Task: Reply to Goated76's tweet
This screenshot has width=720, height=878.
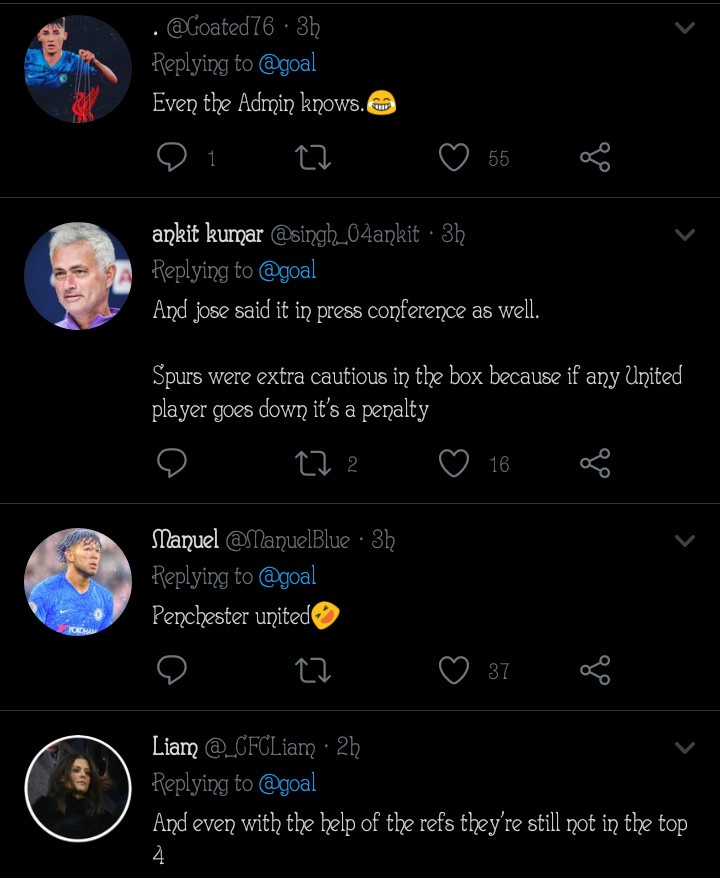Action: (x=173, y=157)
